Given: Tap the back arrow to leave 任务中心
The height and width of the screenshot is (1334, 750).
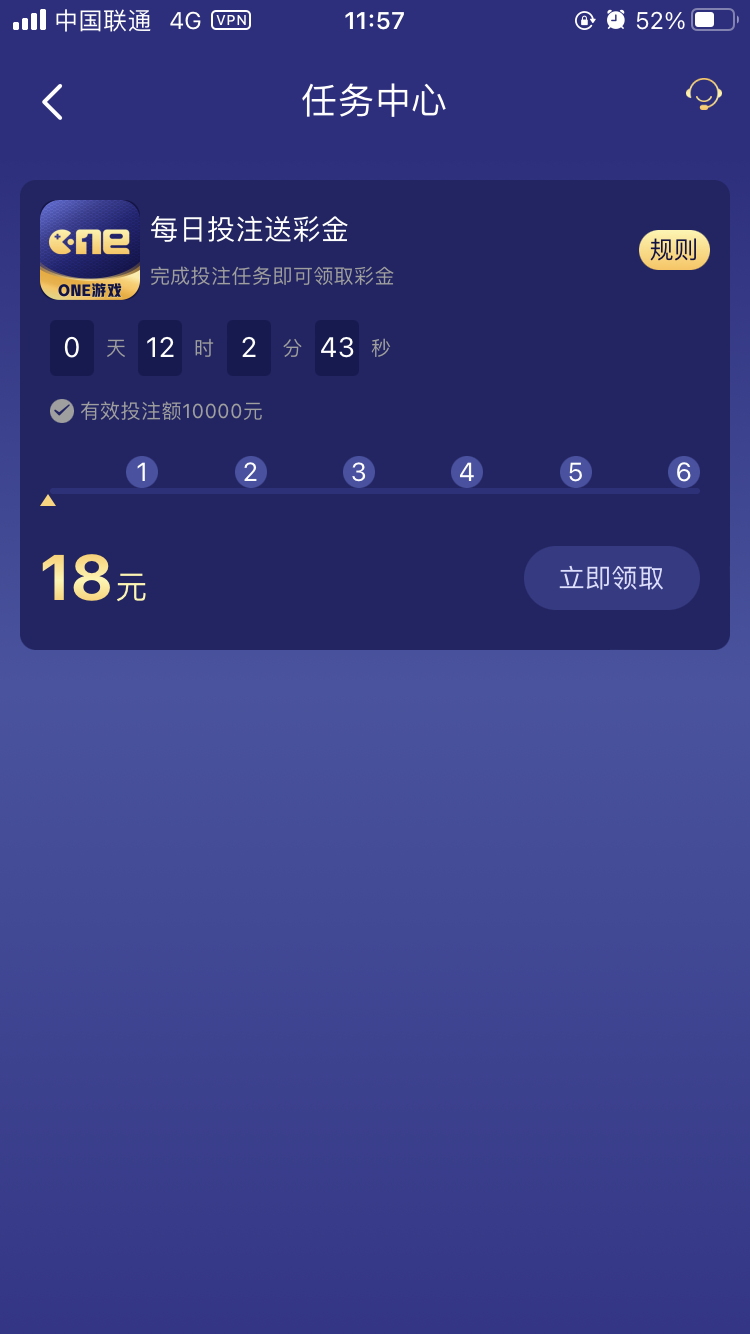Looking at the screenshot, I should coord(52,102).
